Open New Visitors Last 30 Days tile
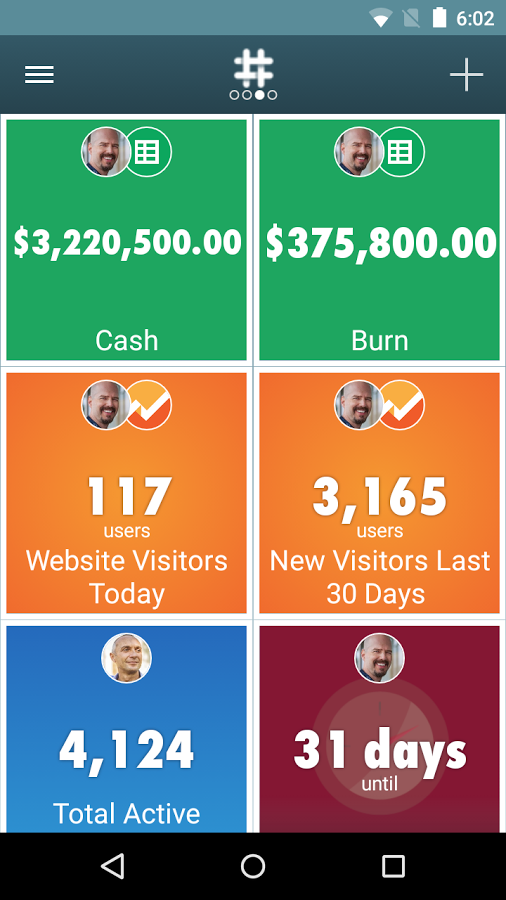Viewport: 506px width, 900px height. tap(379, 493)
